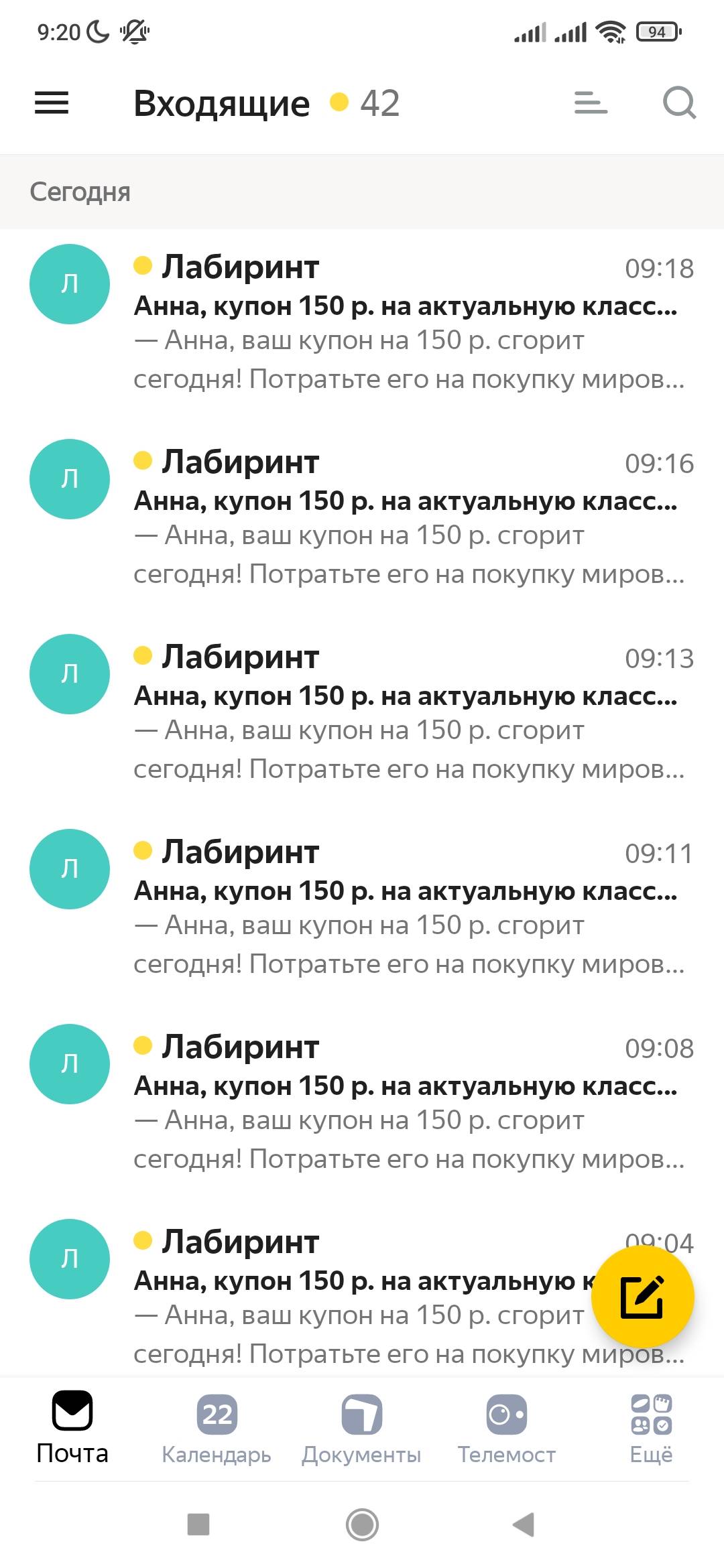Switch to the Документы tab

click(x=361, y=1429)
